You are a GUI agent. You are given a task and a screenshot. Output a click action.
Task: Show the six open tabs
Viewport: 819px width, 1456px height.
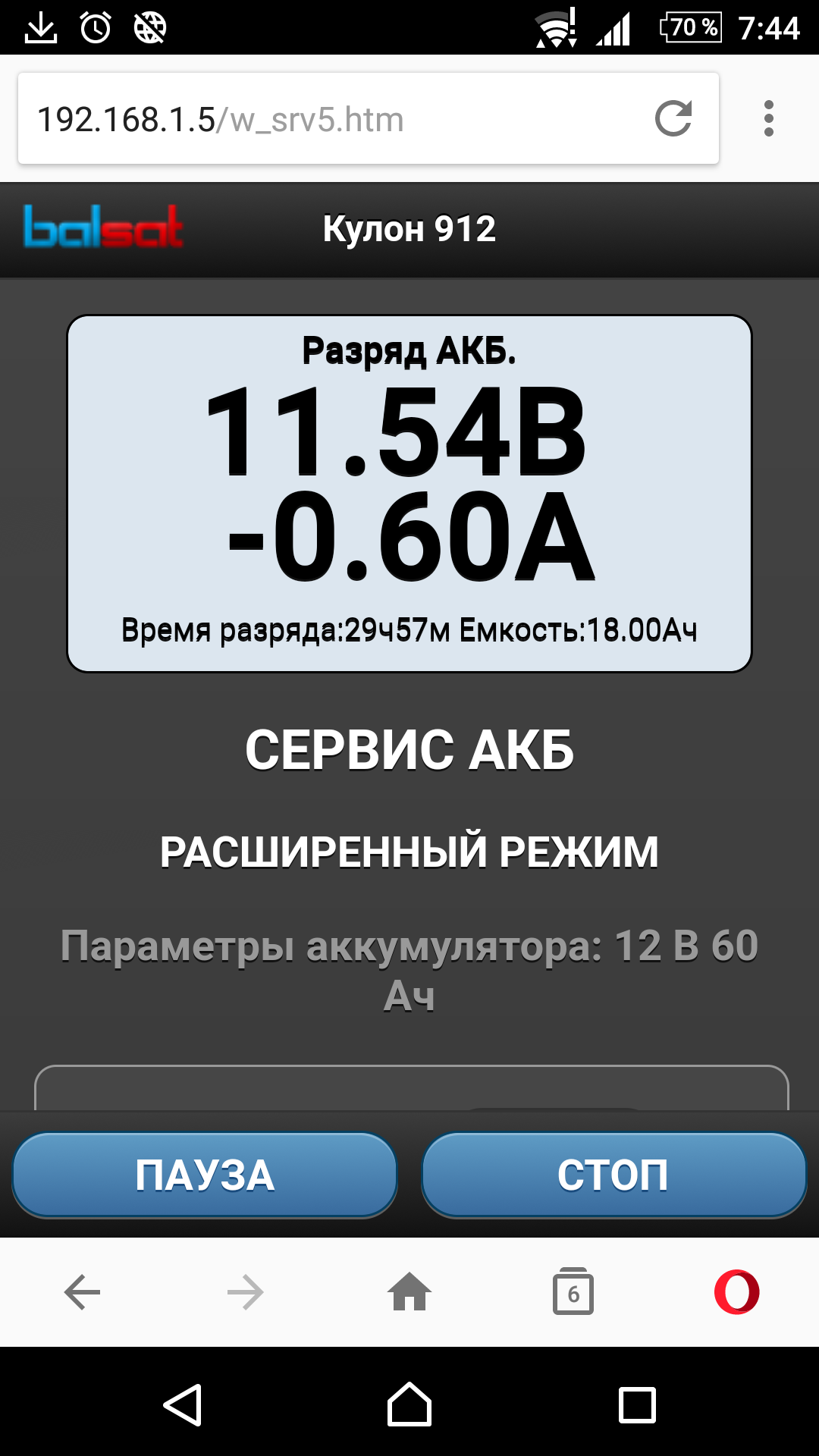point(573,1291)
